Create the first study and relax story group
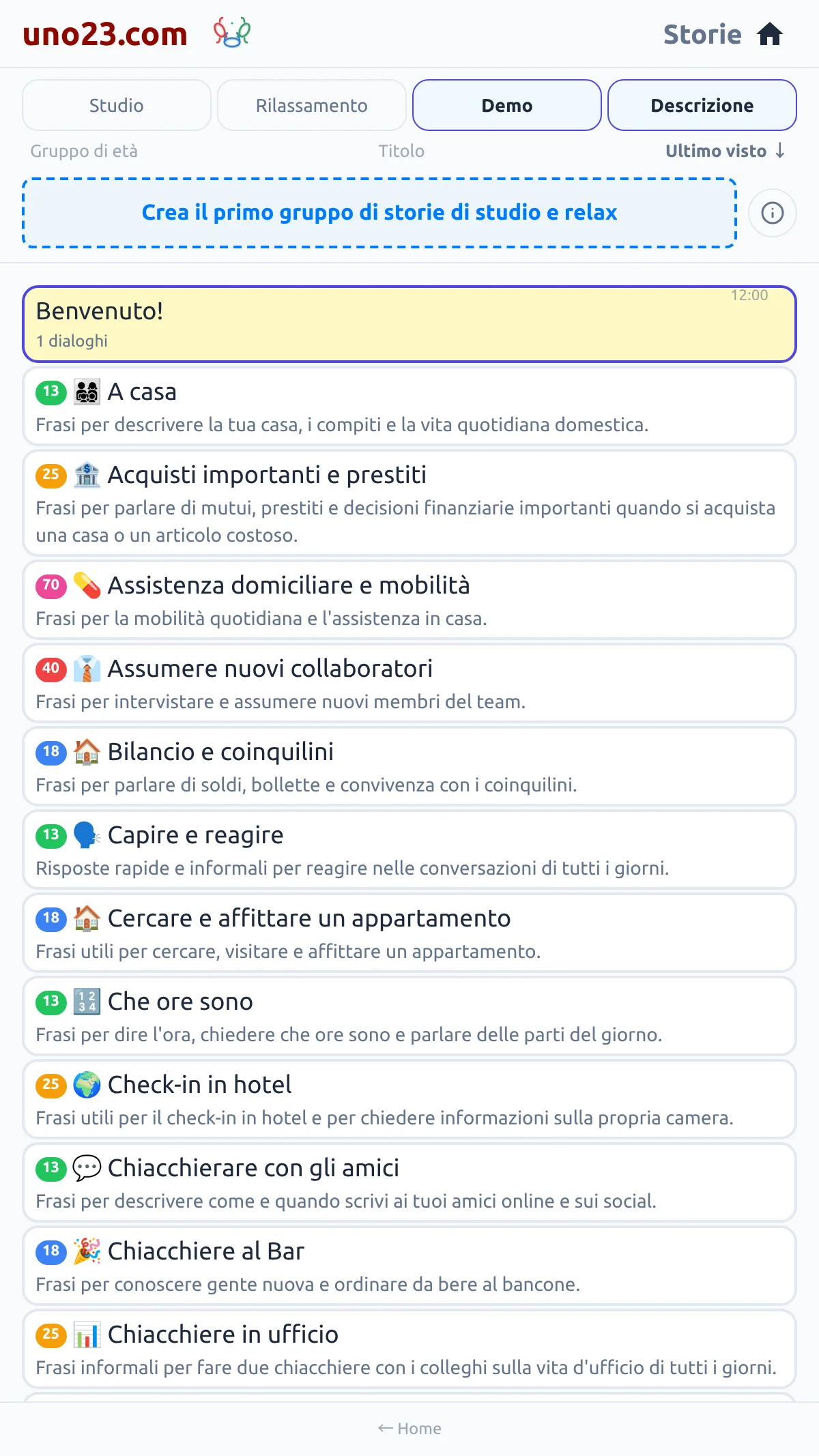This screenshot has height=1456, width=819. [379, 213]
